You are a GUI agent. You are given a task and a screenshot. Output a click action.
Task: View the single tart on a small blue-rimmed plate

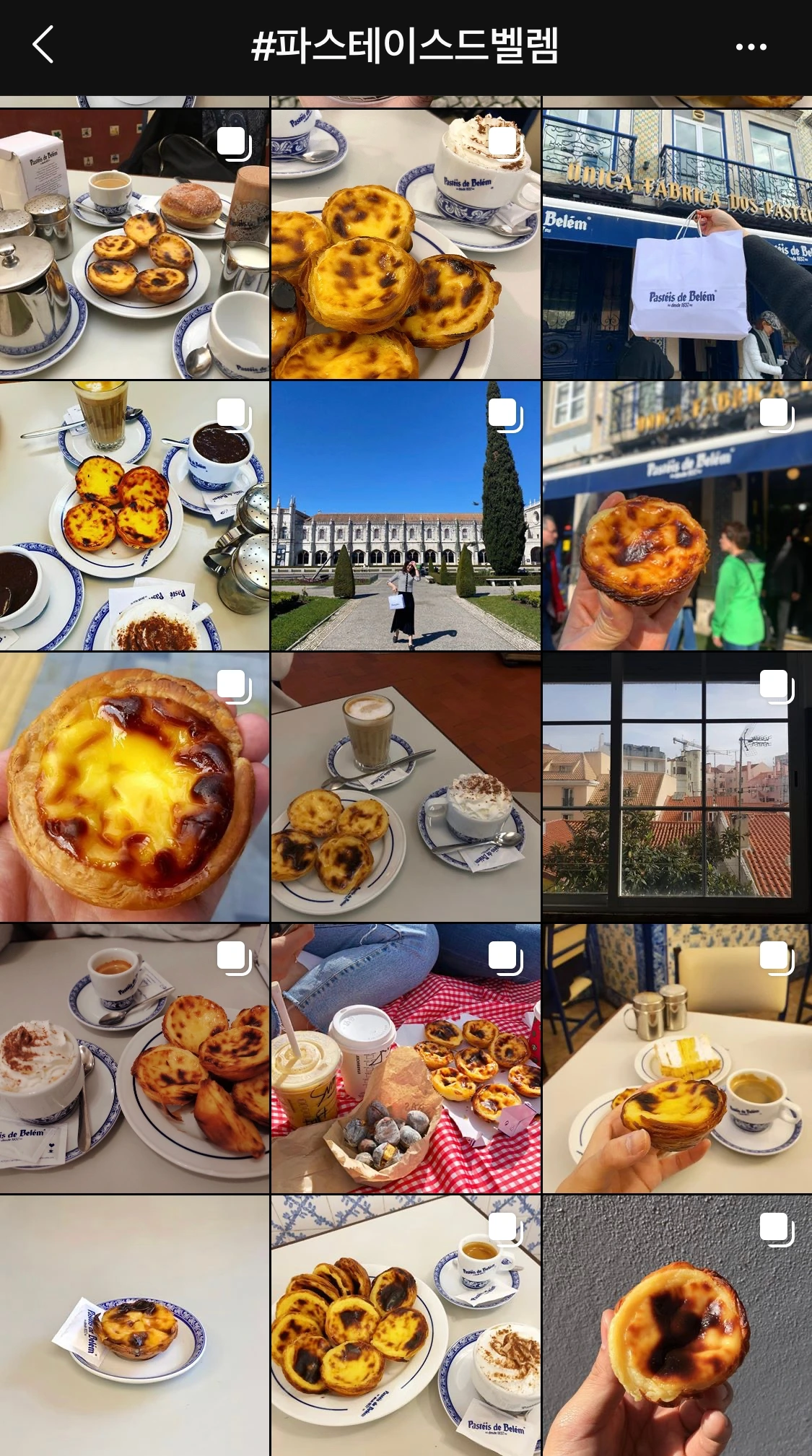pos(134,1325)
